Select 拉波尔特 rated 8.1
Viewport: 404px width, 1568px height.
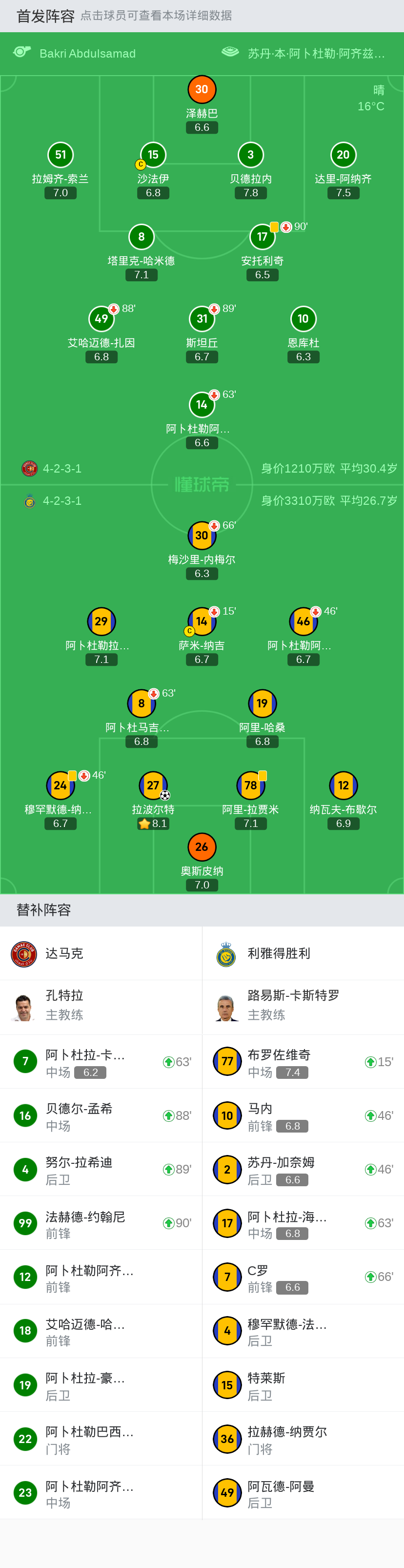tap(153, 801)
